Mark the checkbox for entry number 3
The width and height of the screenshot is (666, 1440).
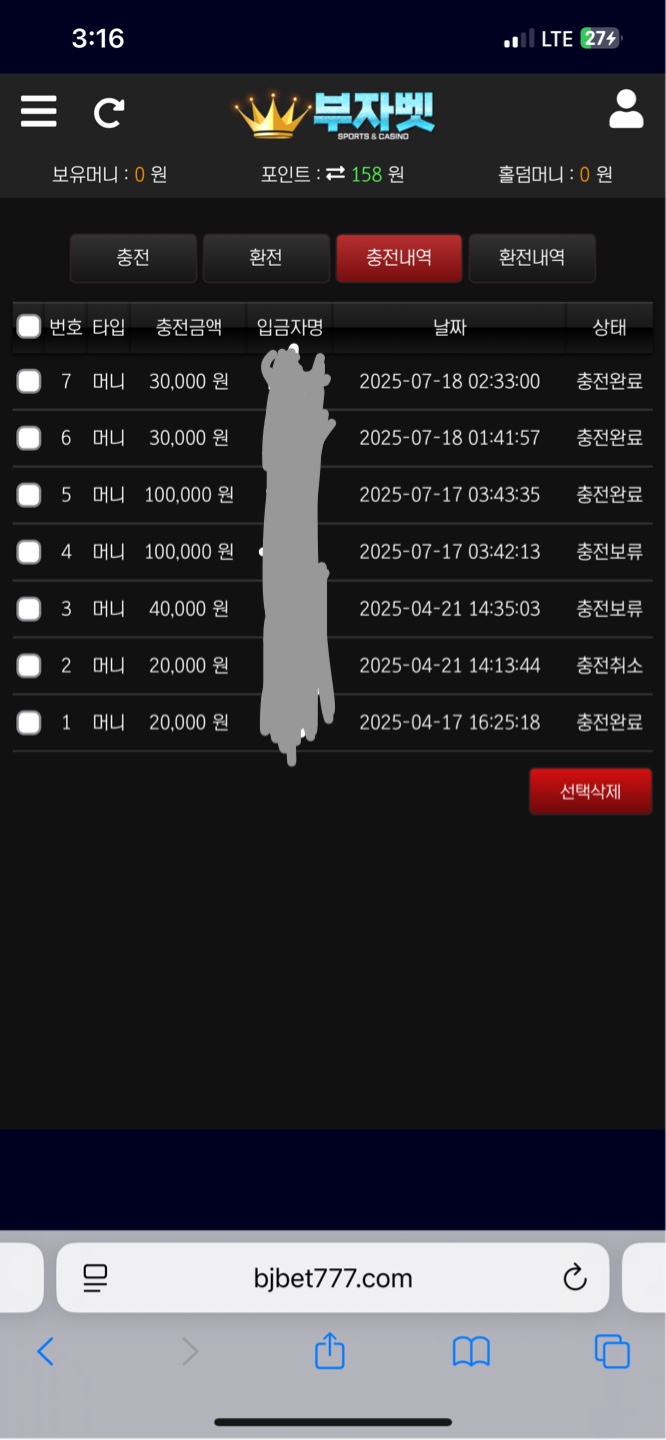tap(29, 609)
